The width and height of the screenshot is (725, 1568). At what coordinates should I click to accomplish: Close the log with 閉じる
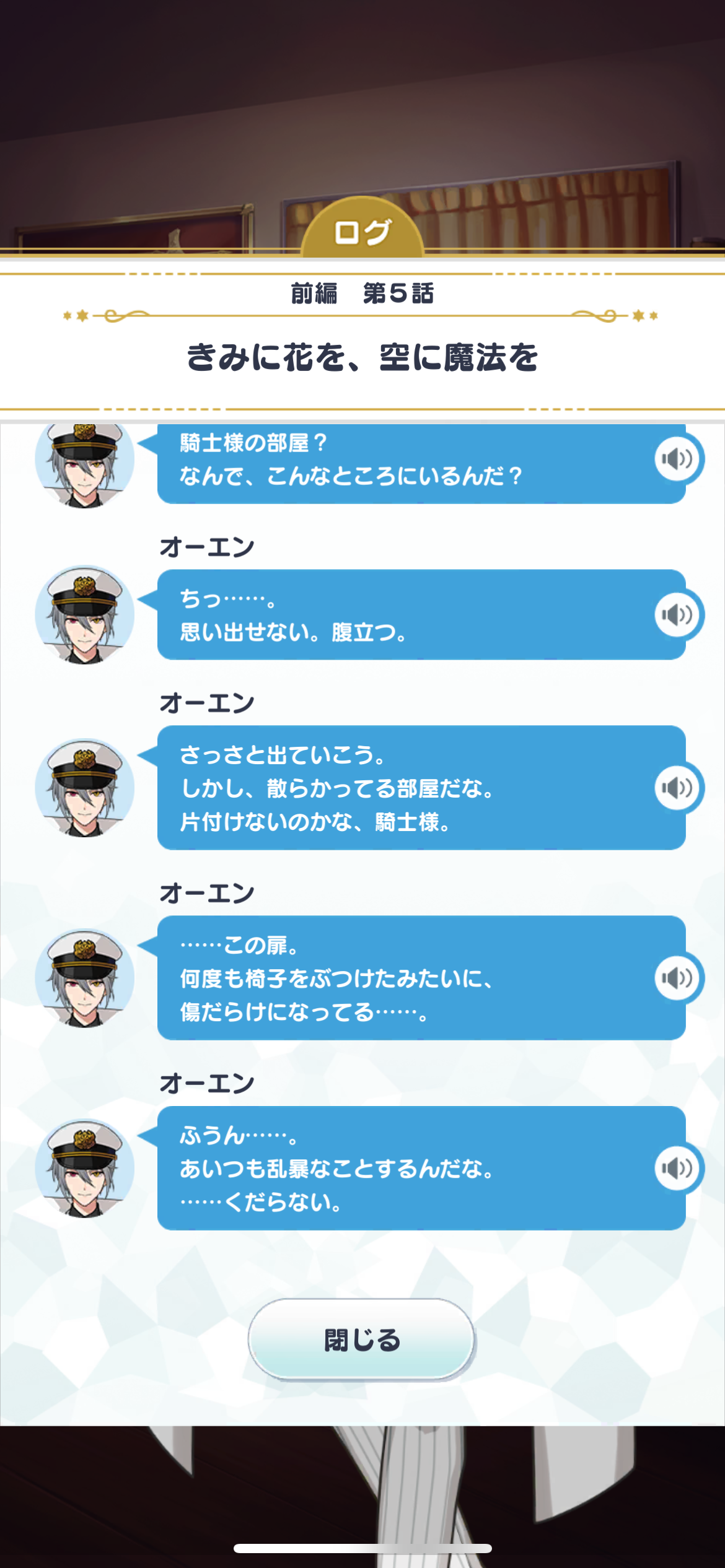(362, 1339)
